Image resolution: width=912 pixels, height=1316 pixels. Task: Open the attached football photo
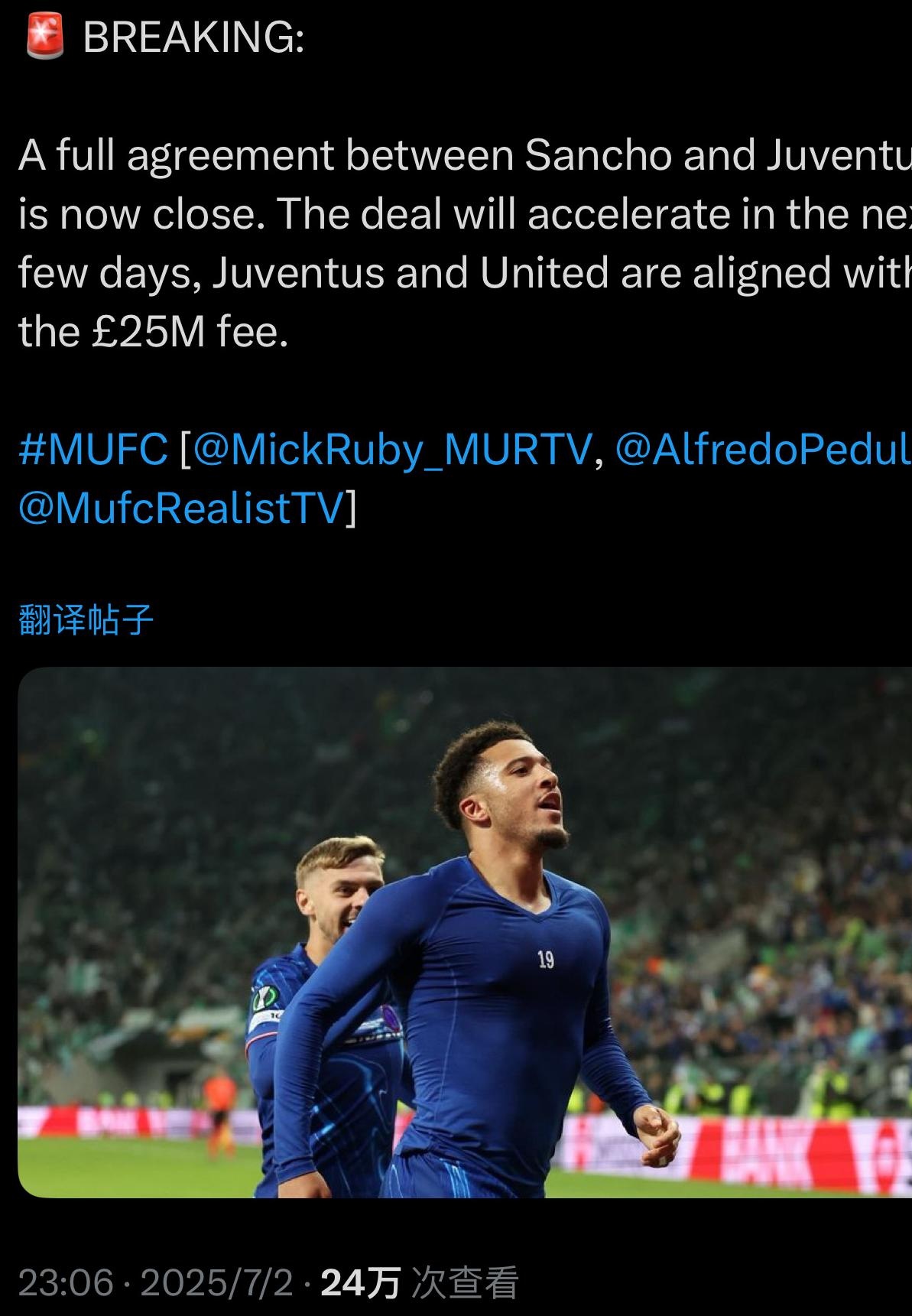click(x=465, y=932)
